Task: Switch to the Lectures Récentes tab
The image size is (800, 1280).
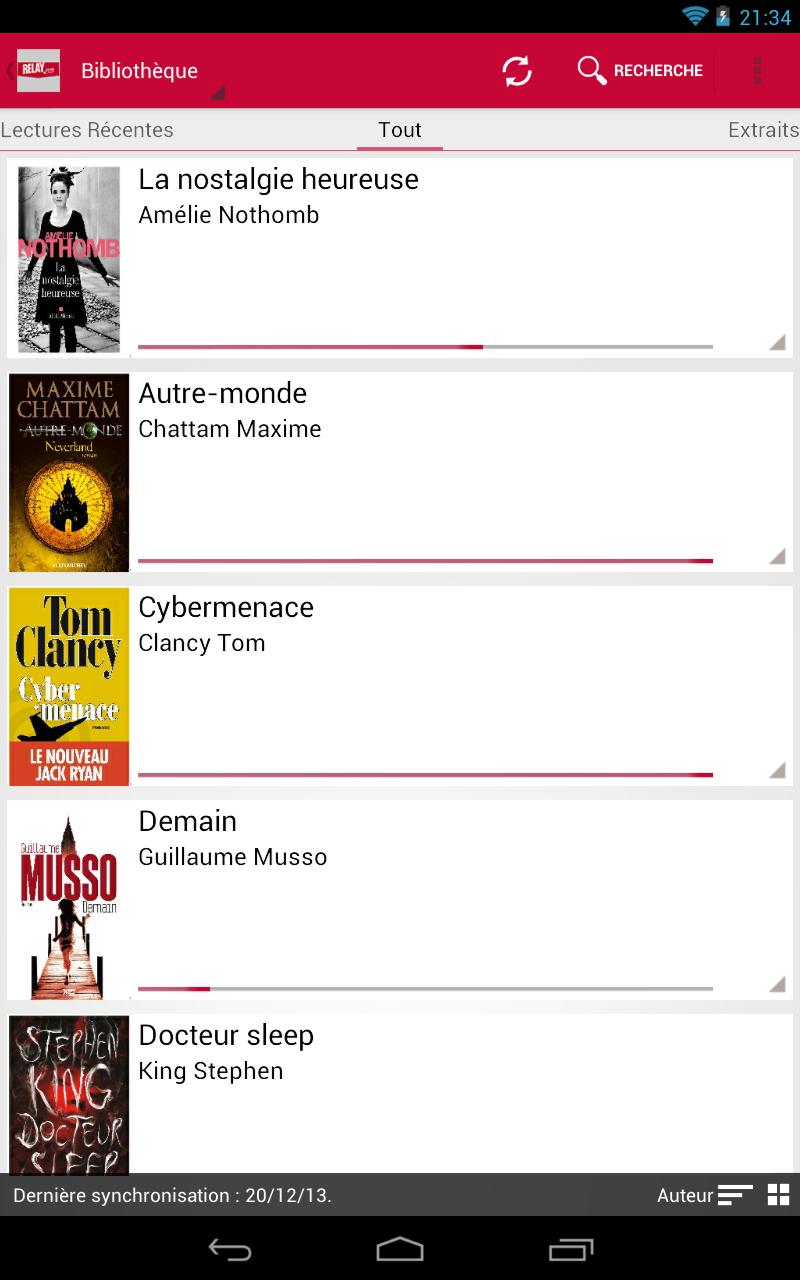Action: [86, 130]
